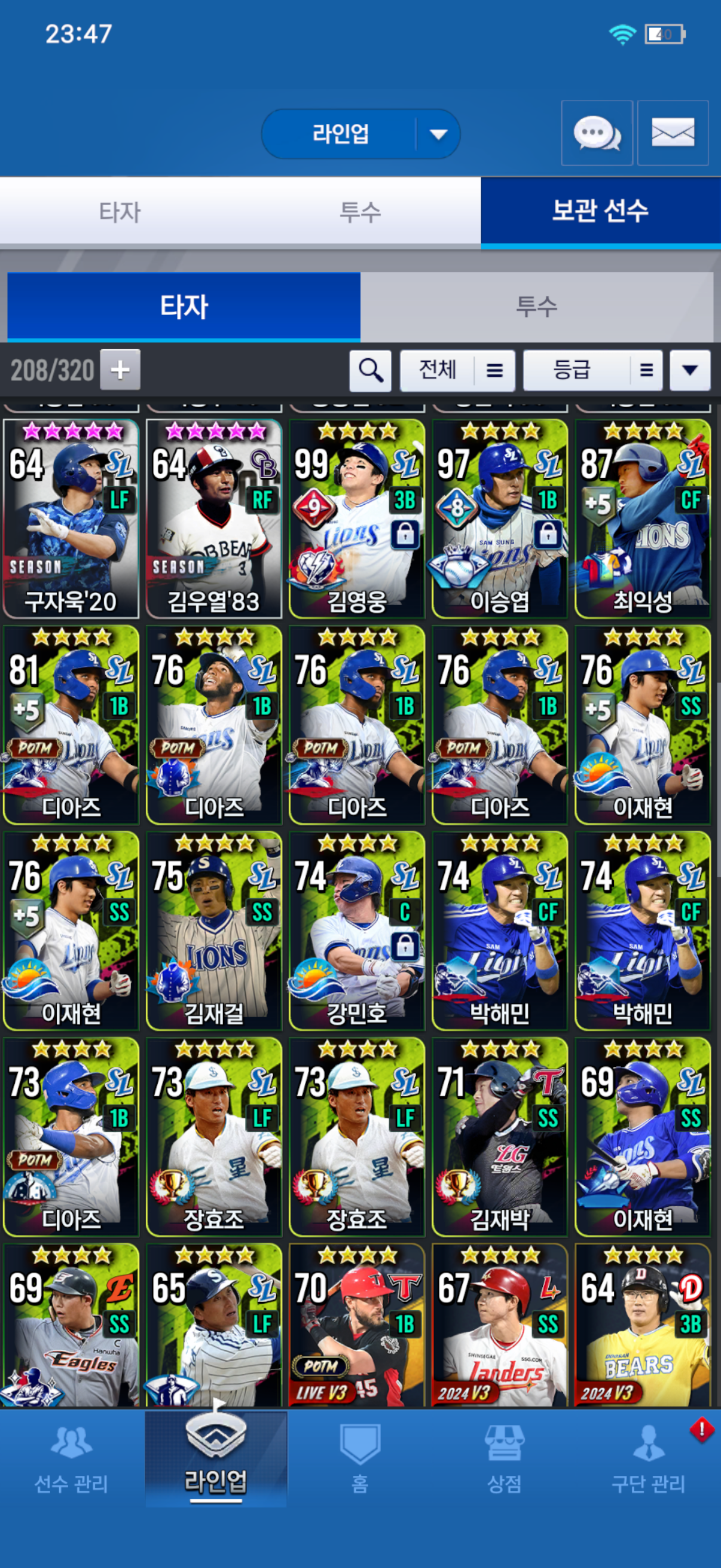Open the 71 김재박 SS card

point(500,1136)
